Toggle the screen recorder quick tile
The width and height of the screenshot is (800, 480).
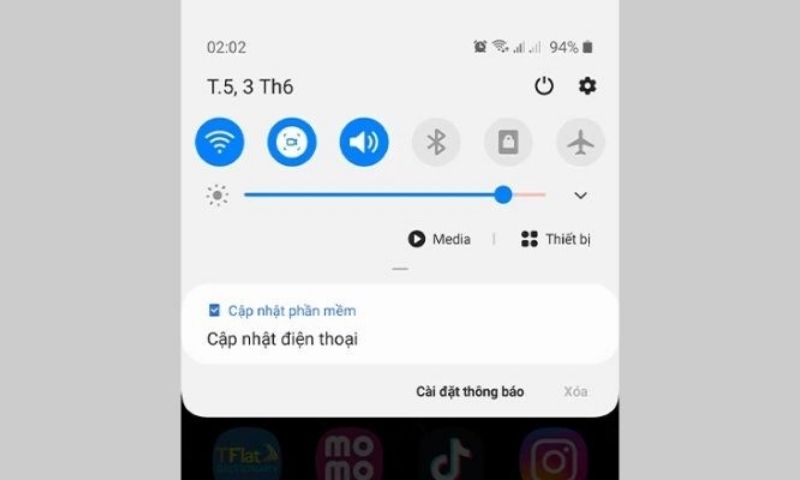pos(292,143)
